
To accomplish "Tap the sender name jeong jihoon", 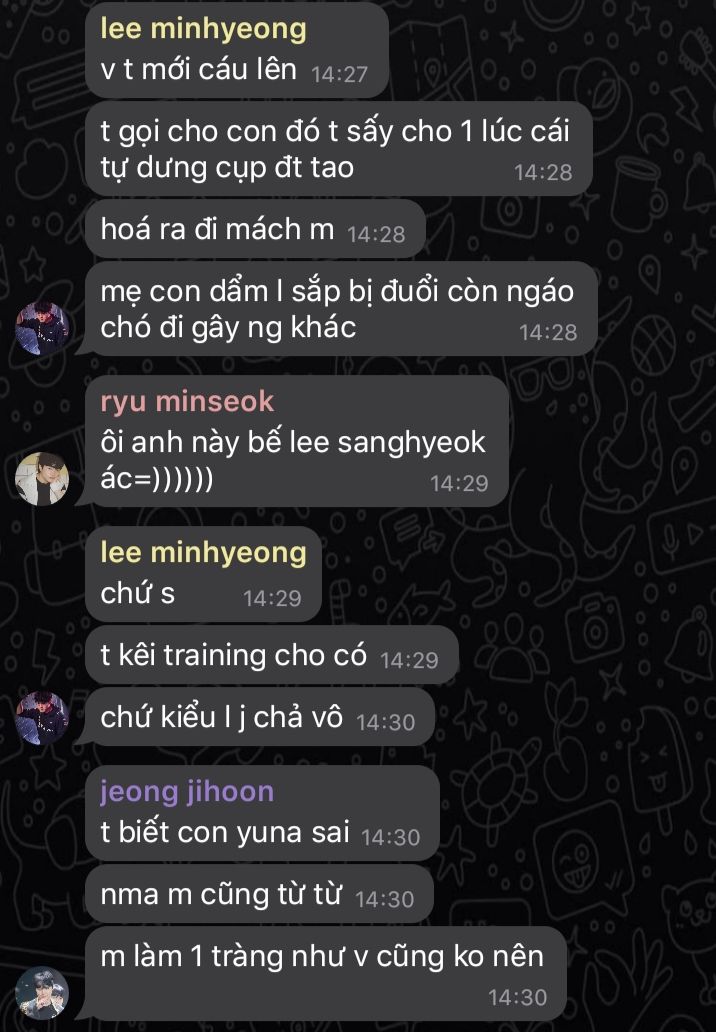I will pyautogui.click(x=187, y=791).
